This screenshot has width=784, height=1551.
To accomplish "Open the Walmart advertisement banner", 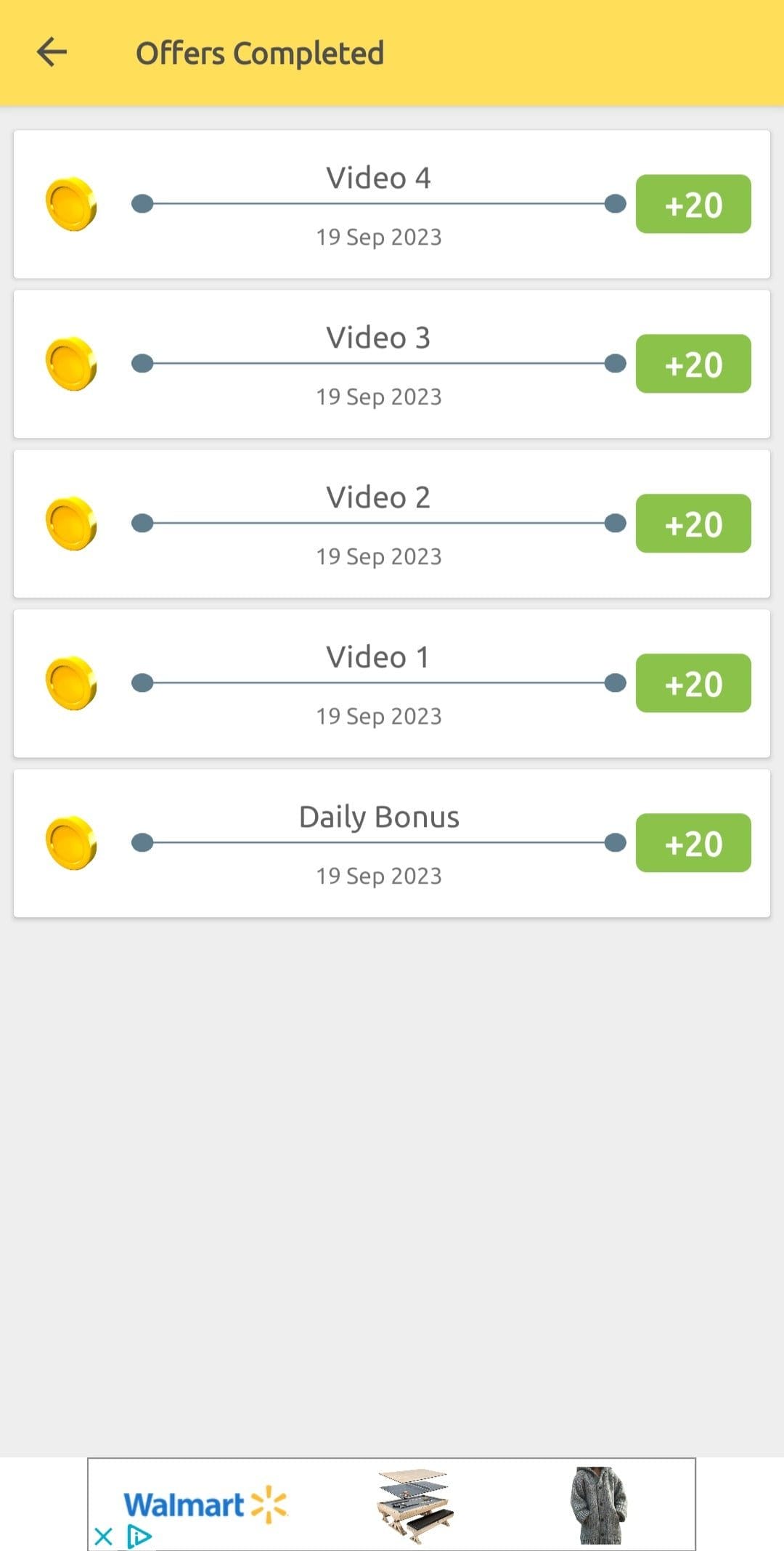I will pyautogui.click(x=391, y=1504).
